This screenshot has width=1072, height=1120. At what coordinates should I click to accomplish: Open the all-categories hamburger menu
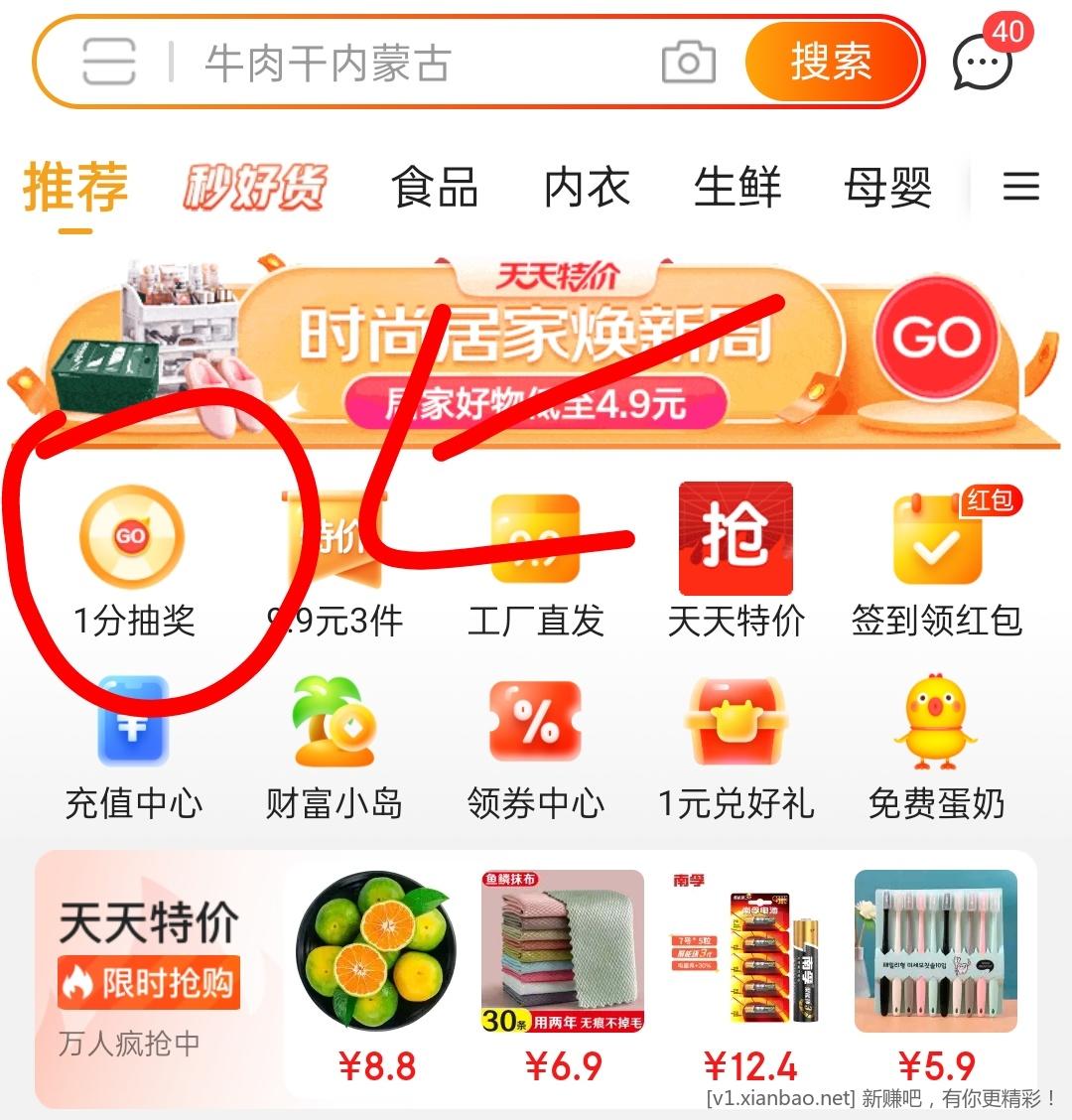pos(1020,187)
